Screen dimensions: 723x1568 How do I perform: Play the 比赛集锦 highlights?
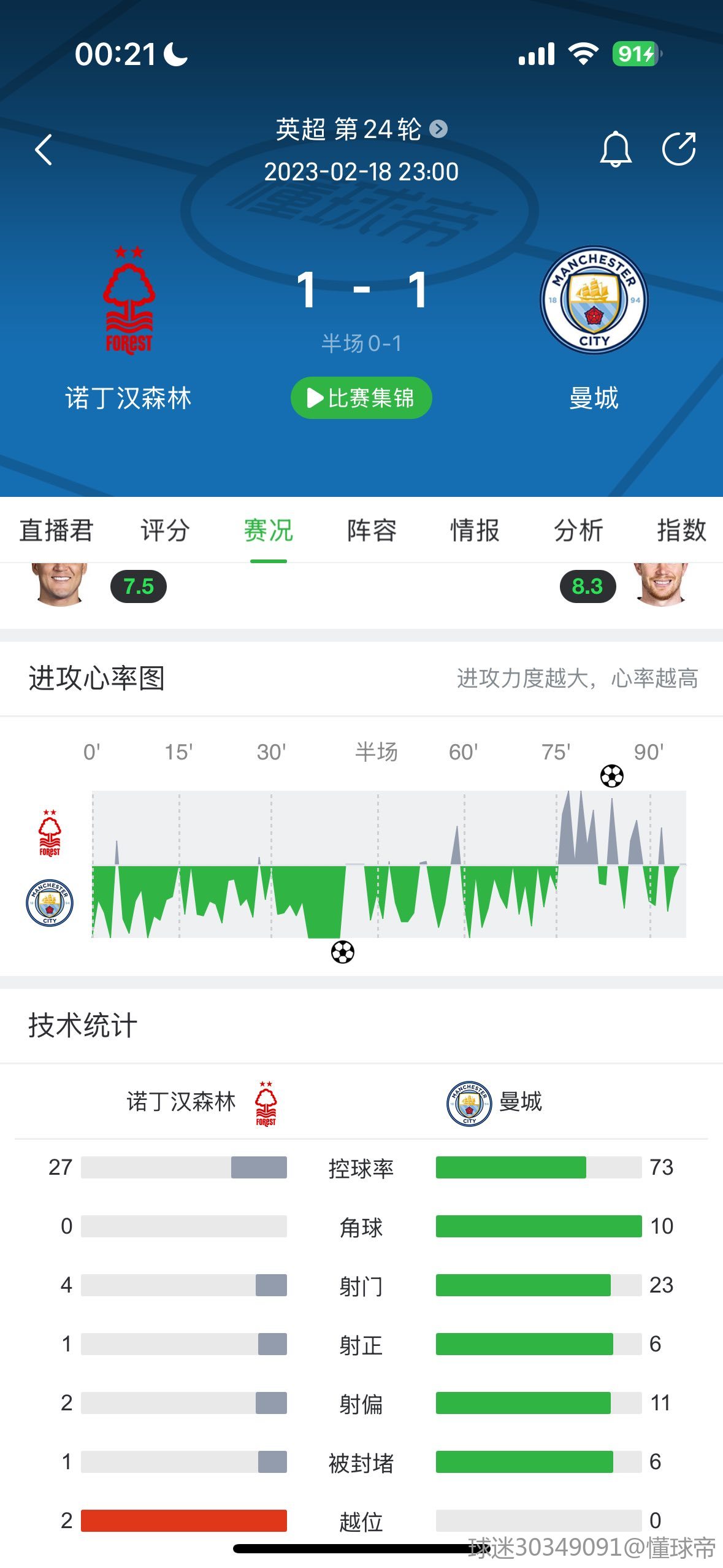coord(361,398)
